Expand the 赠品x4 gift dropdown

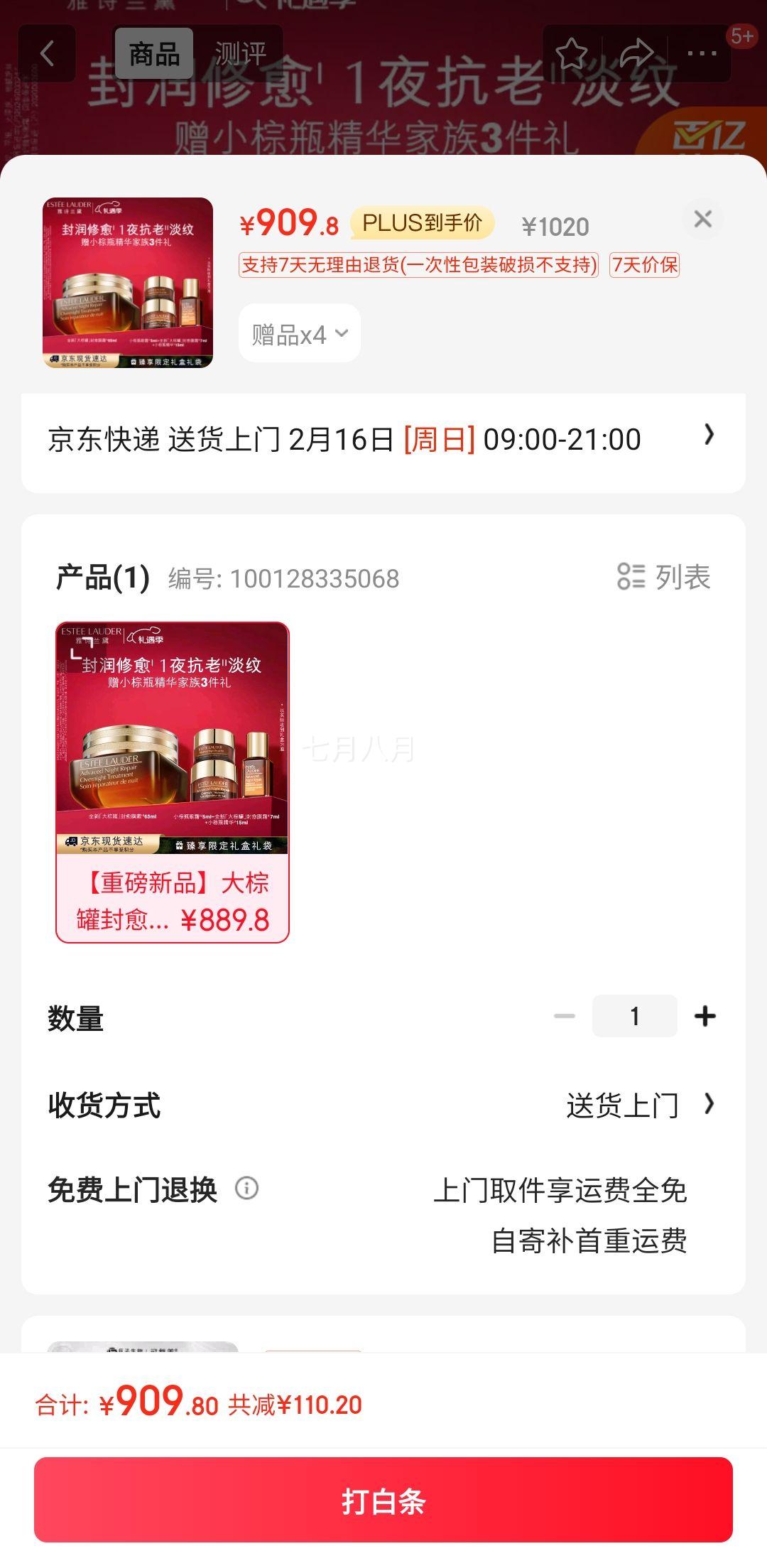(298, 332)
